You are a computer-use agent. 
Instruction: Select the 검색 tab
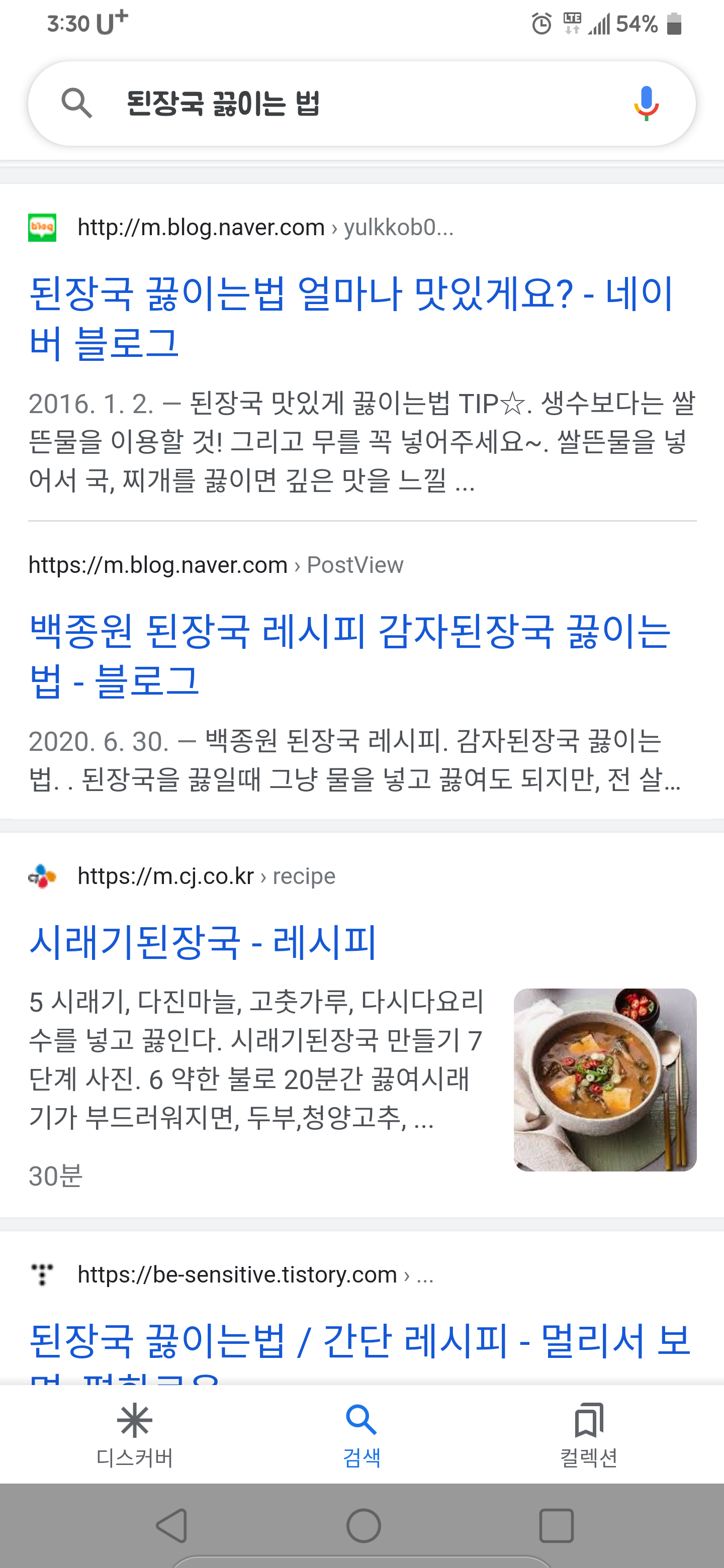coord(361,1435)
